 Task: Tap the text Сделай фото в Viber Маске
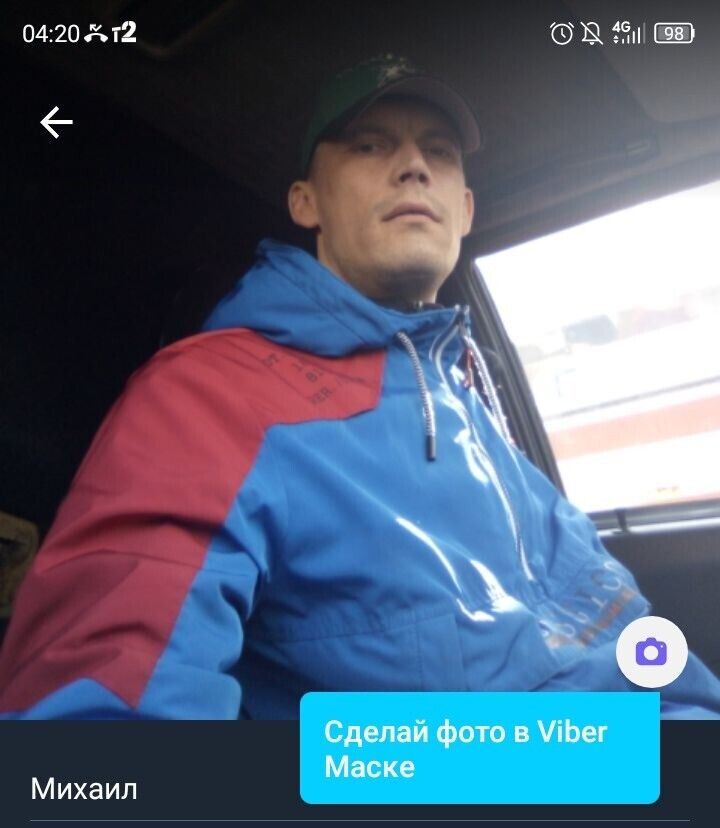click(466, 747)
